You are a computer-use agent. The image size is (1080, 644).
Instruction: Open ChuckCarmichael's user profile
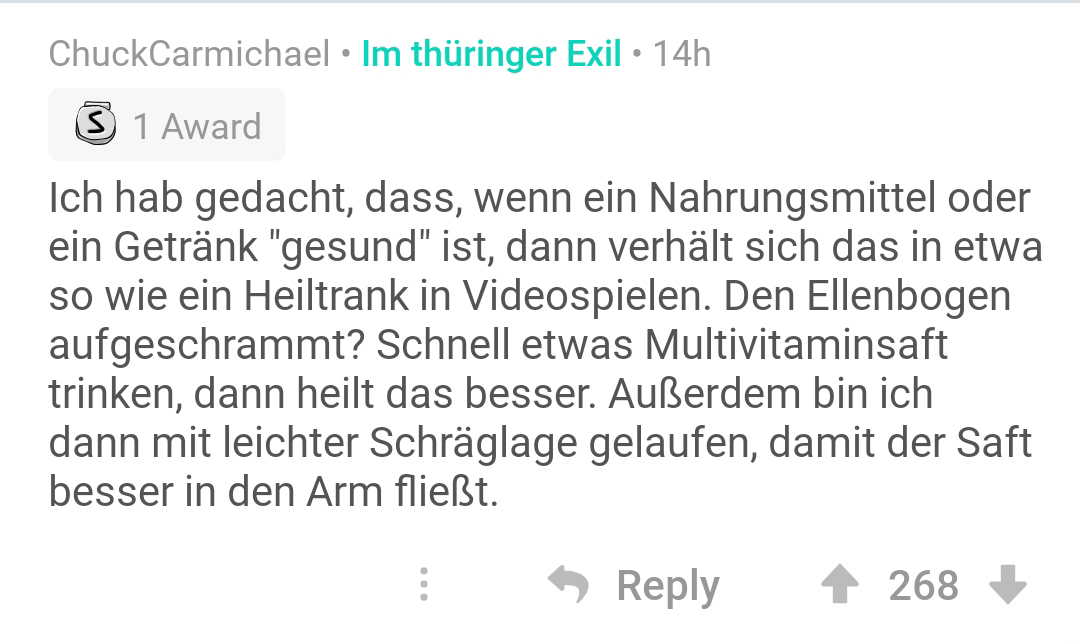(x=189, y=53)
